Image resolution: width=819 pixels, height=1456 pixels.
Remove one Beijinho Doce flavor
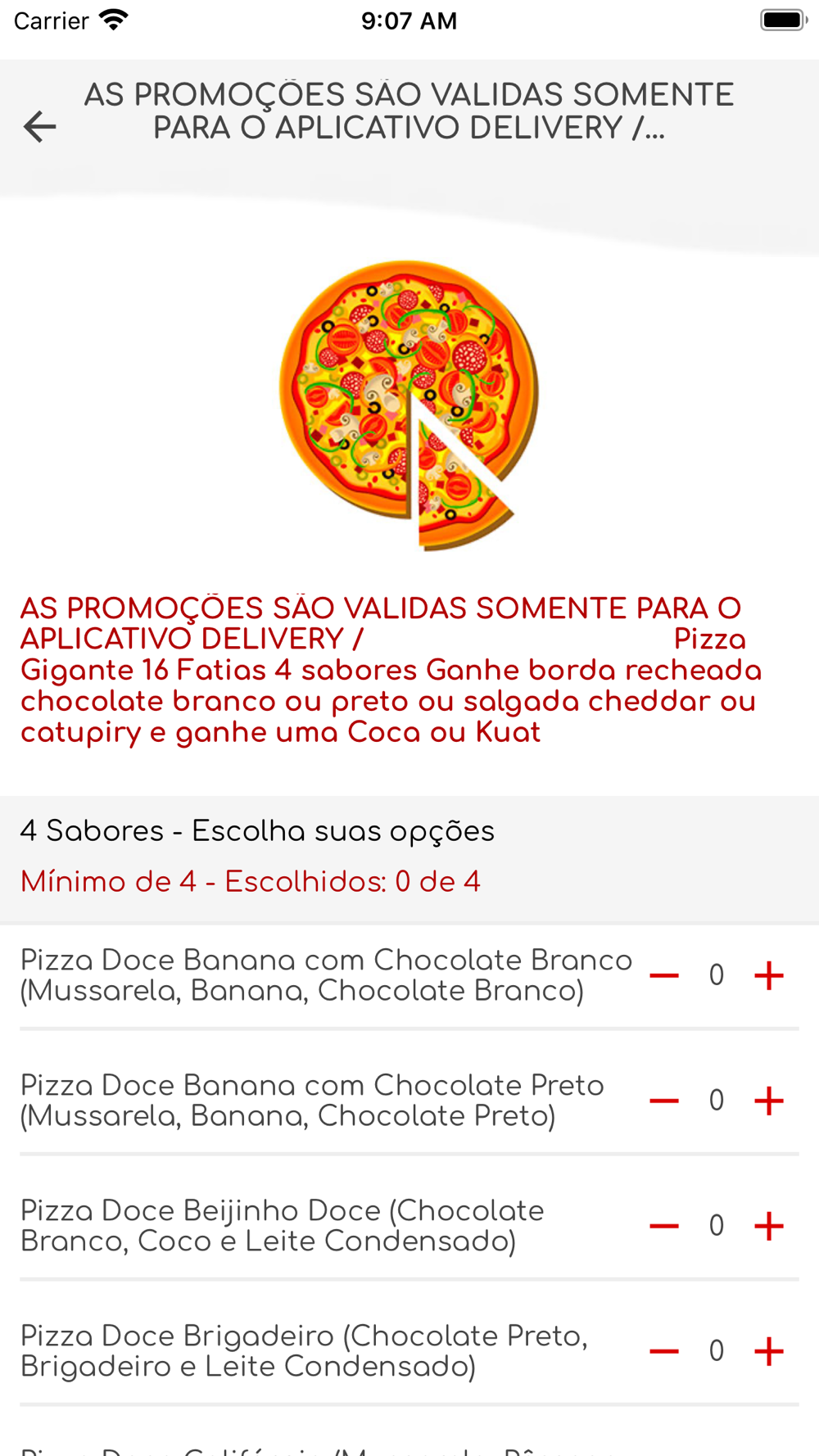pos(664,1226)
